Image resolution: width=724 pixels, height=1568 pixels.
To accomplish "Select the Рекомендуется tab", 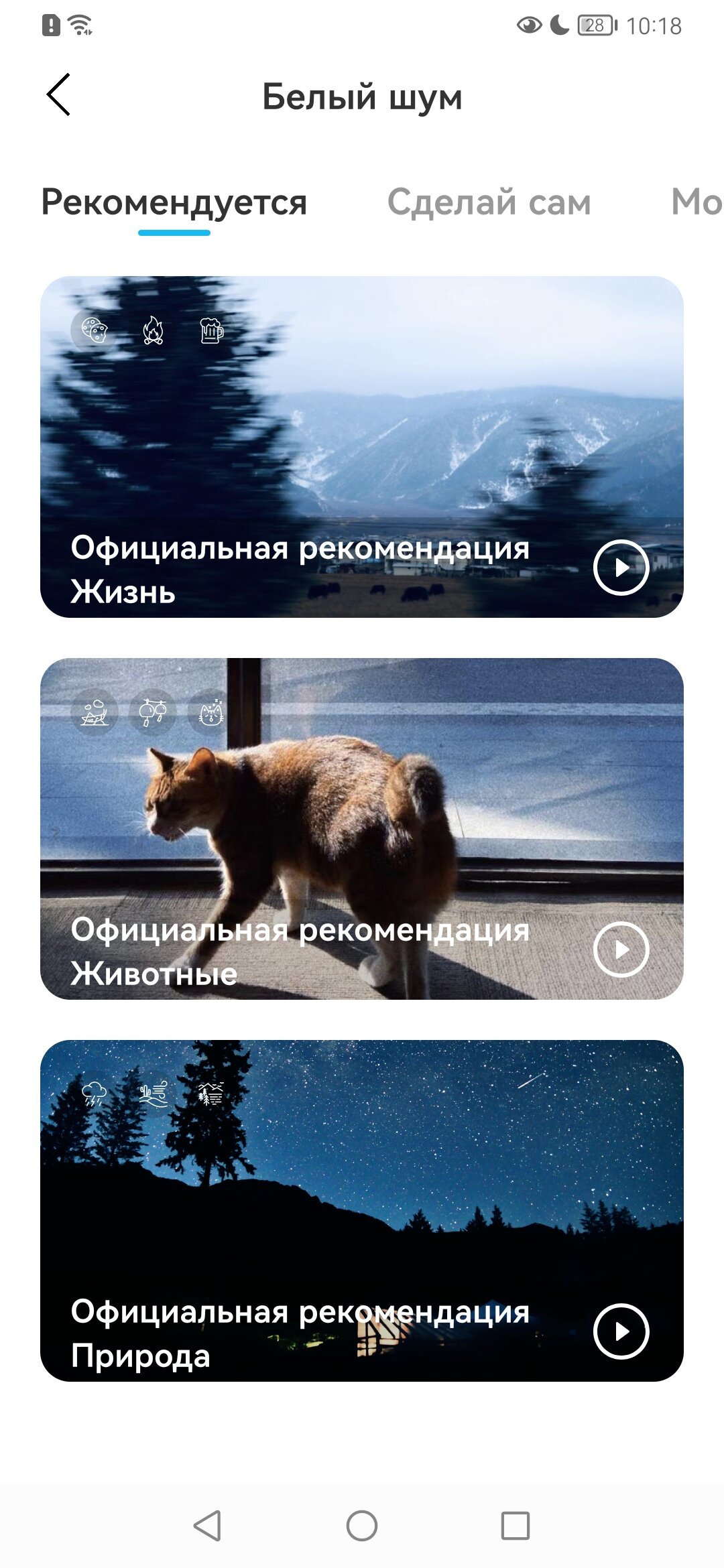I will tap(174, 202).
